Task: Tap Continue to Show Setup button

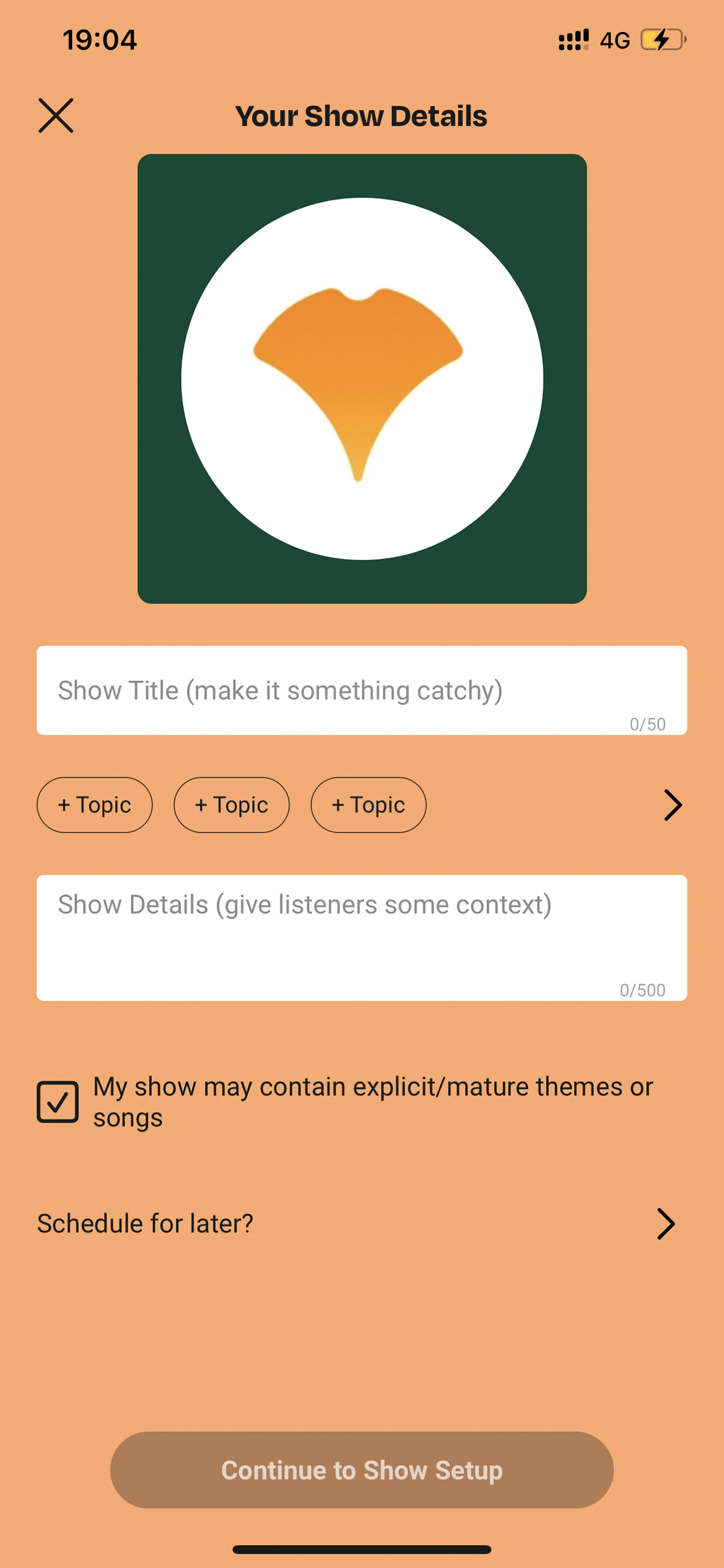Action: click(362, 1470)
